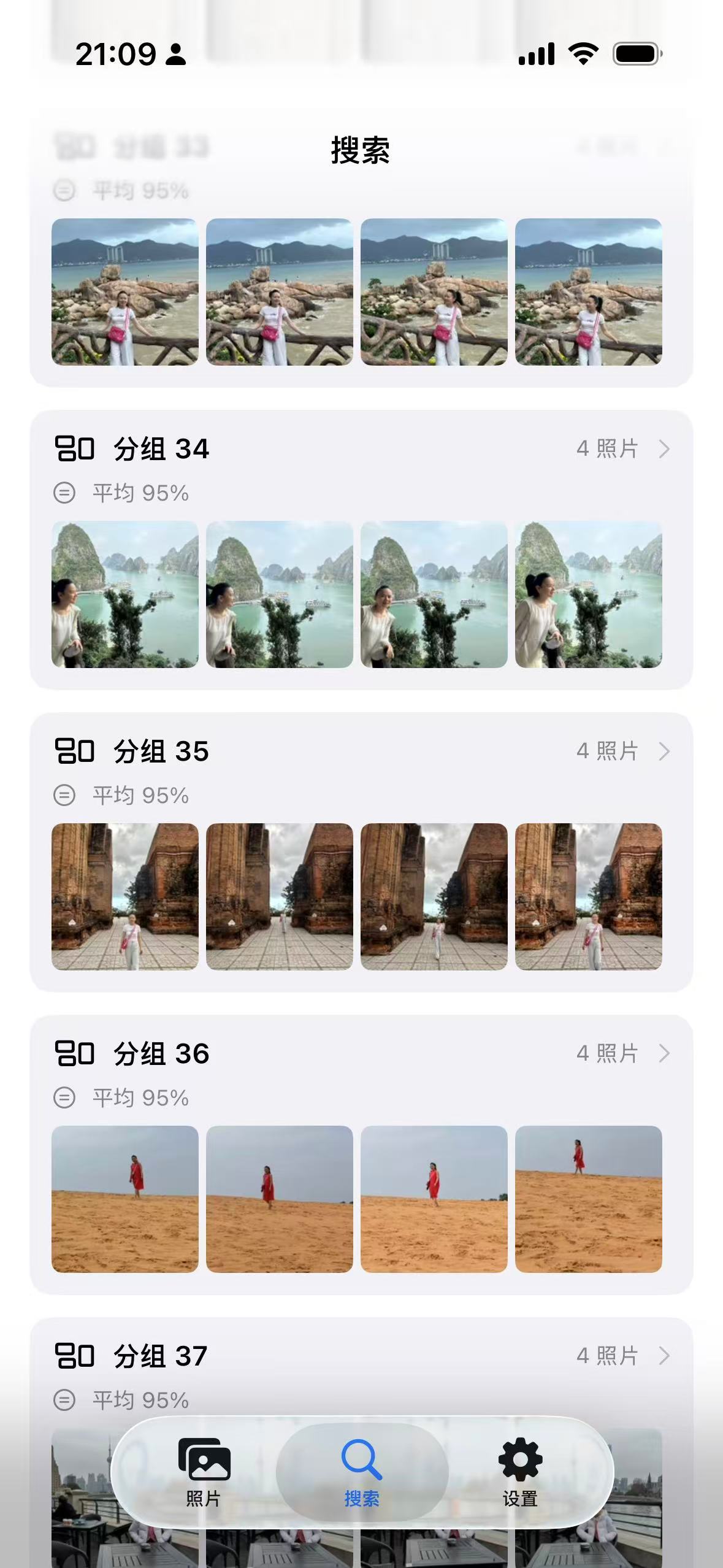This screenshot has height=1568, width=723.
Task: Open the 设置 tab
Action: coord(520,1472)
